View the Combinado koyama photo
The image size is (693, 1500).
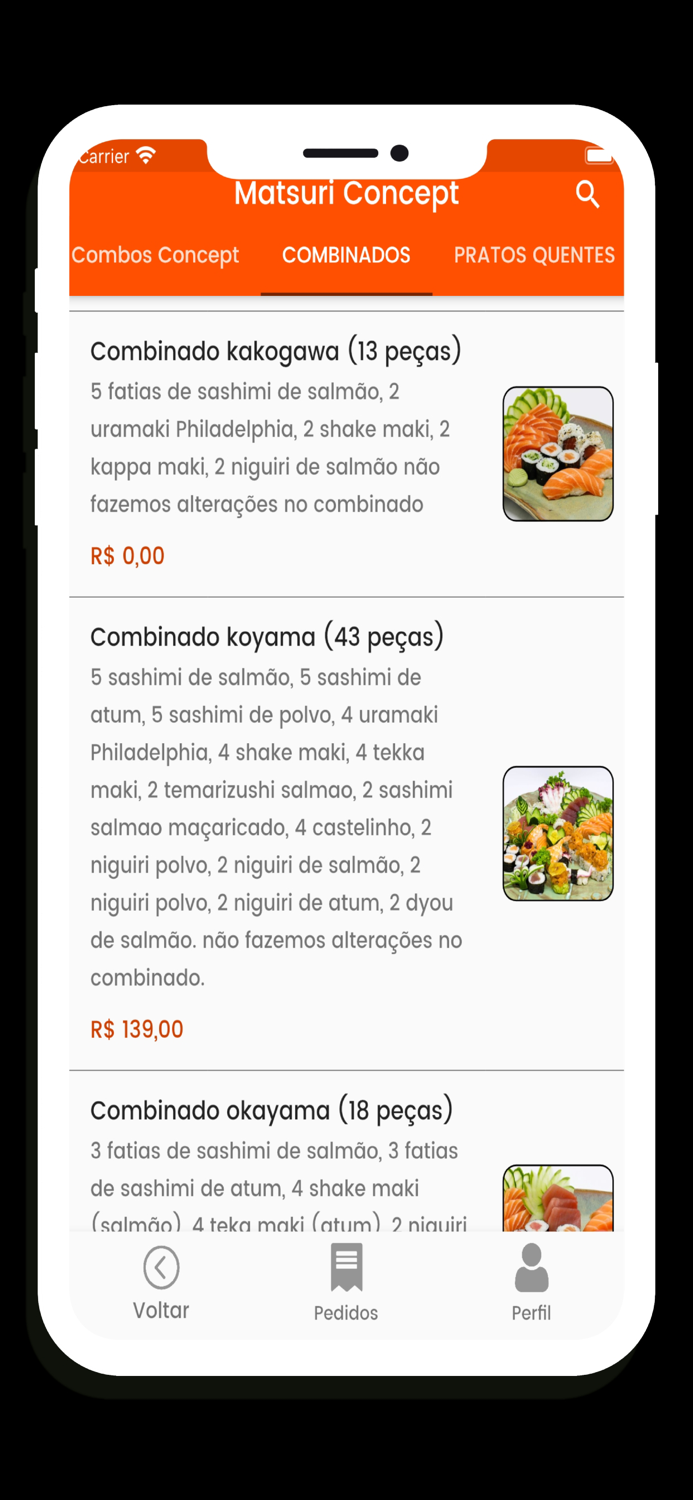pos(557,833)
